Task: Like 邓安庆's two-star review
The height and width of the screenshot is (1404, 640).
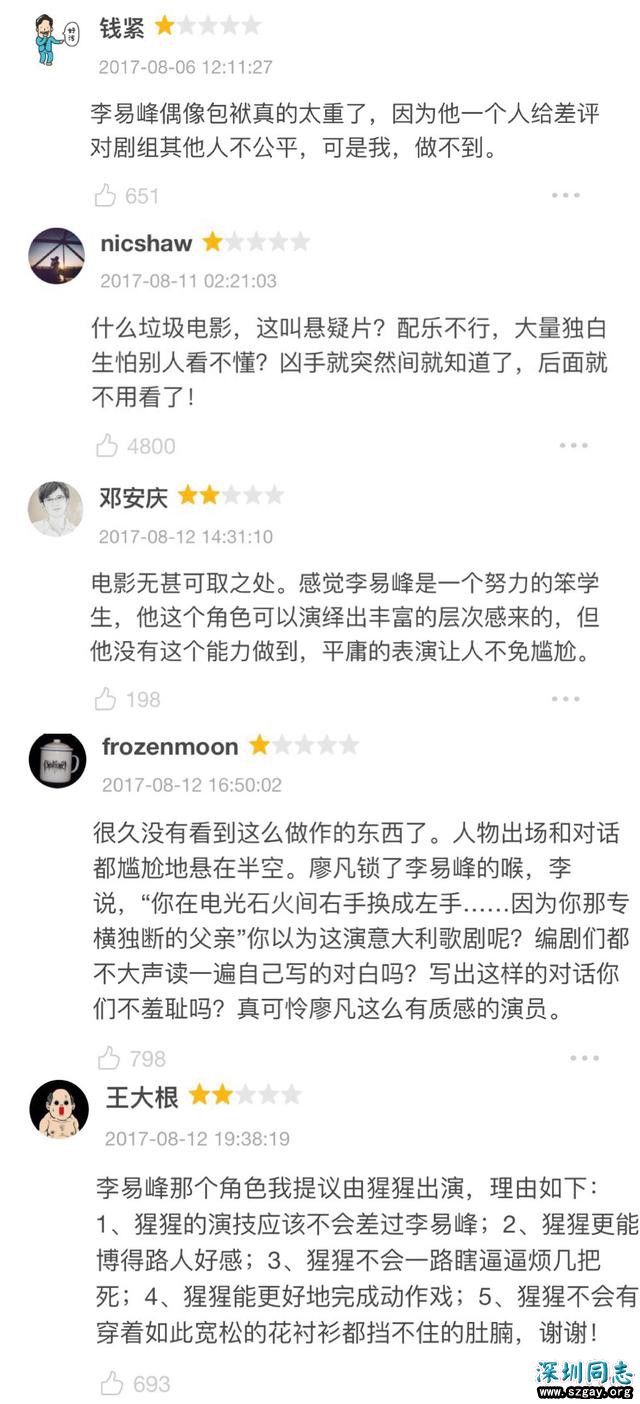Action: click(x=106, y=699)
